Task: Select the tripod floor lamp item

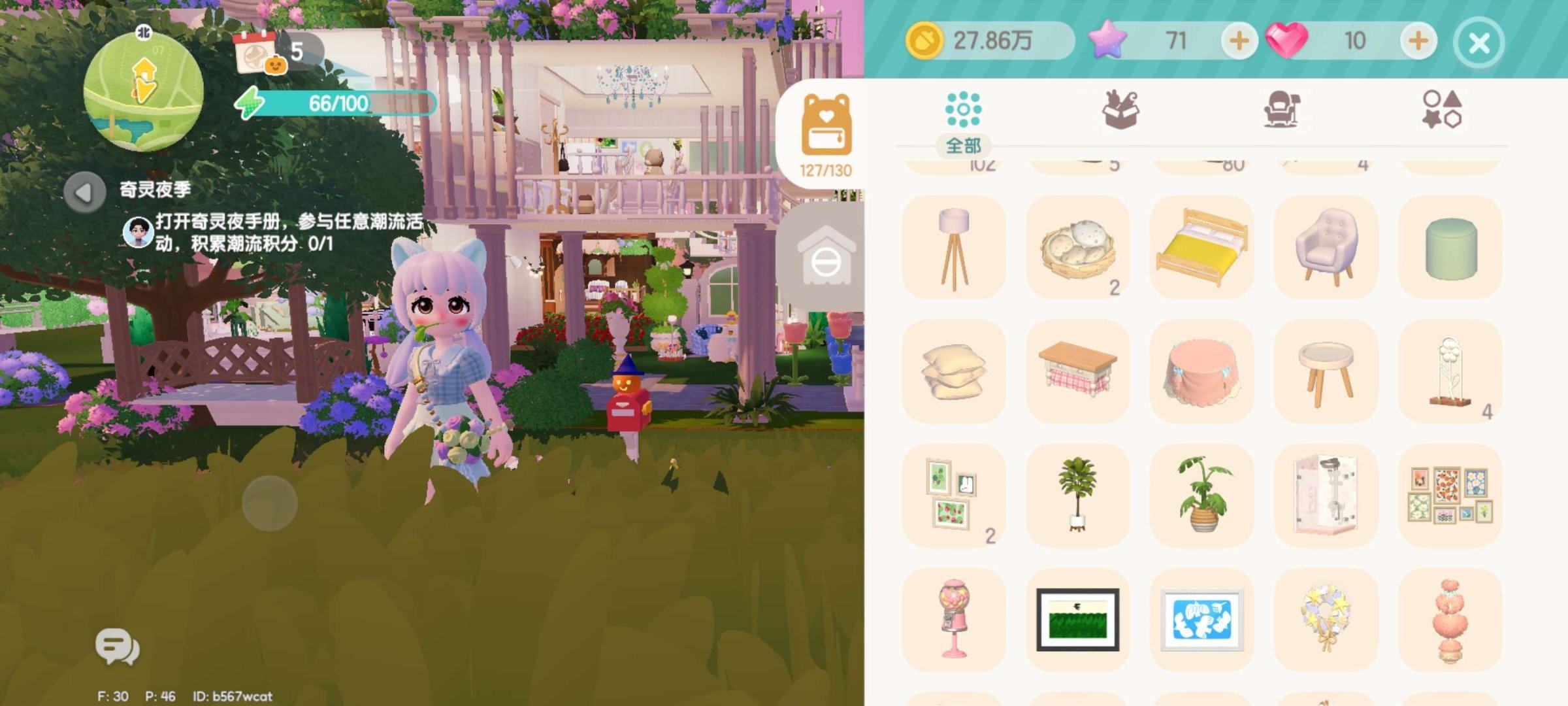Action: pyautogui.click(x=954, y=247)
